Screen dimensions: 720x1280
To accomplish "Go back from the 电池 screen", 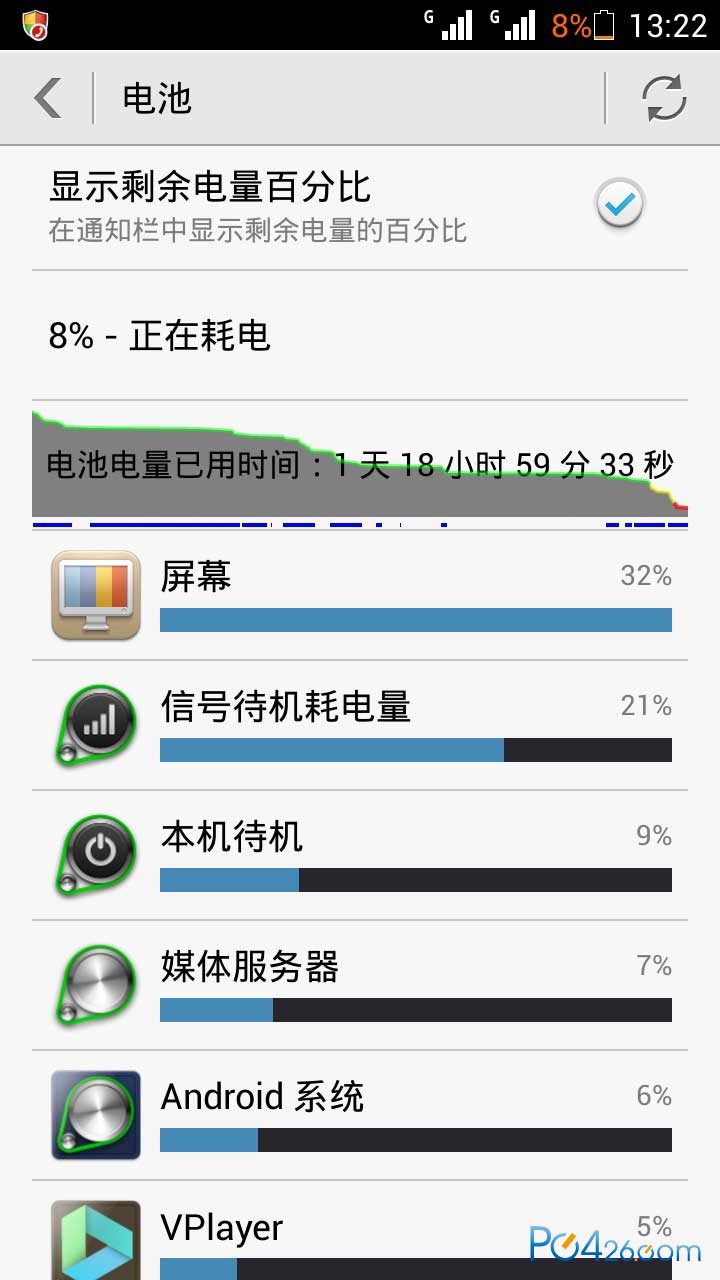I will coord(48,98).
